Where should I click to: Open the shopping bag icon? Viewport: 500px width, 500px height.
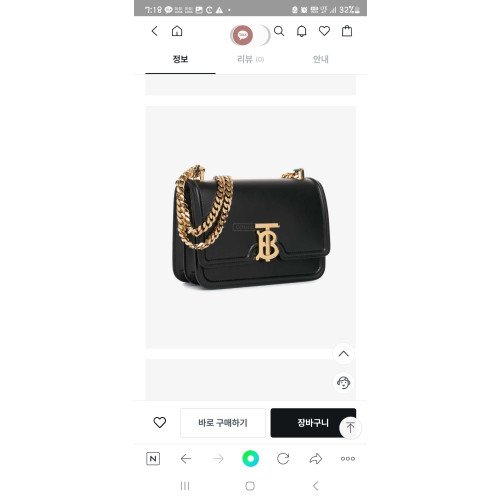pyautogui.click(x=347, y=31)
